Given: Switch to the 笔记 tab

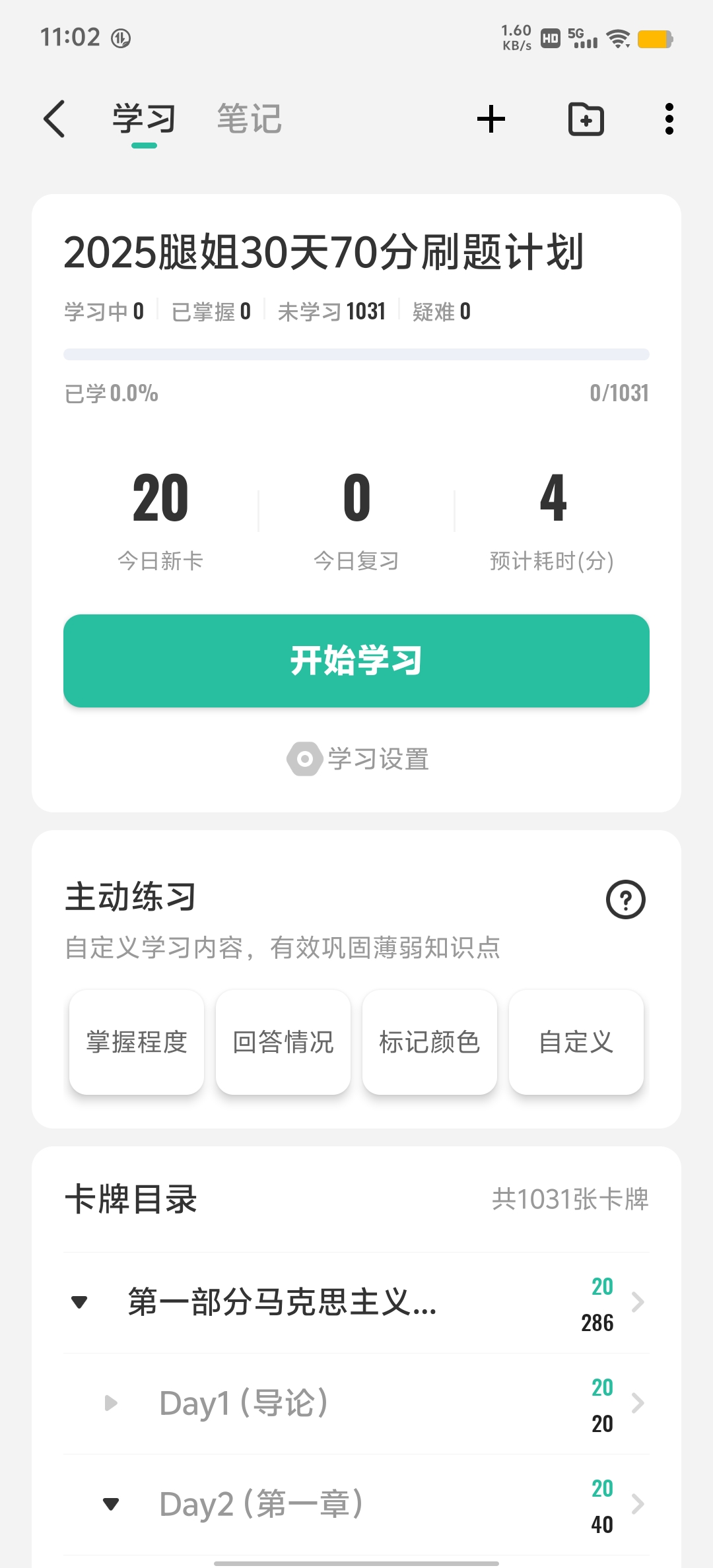Looking at the screenshot, I should [x=249, y=119].
